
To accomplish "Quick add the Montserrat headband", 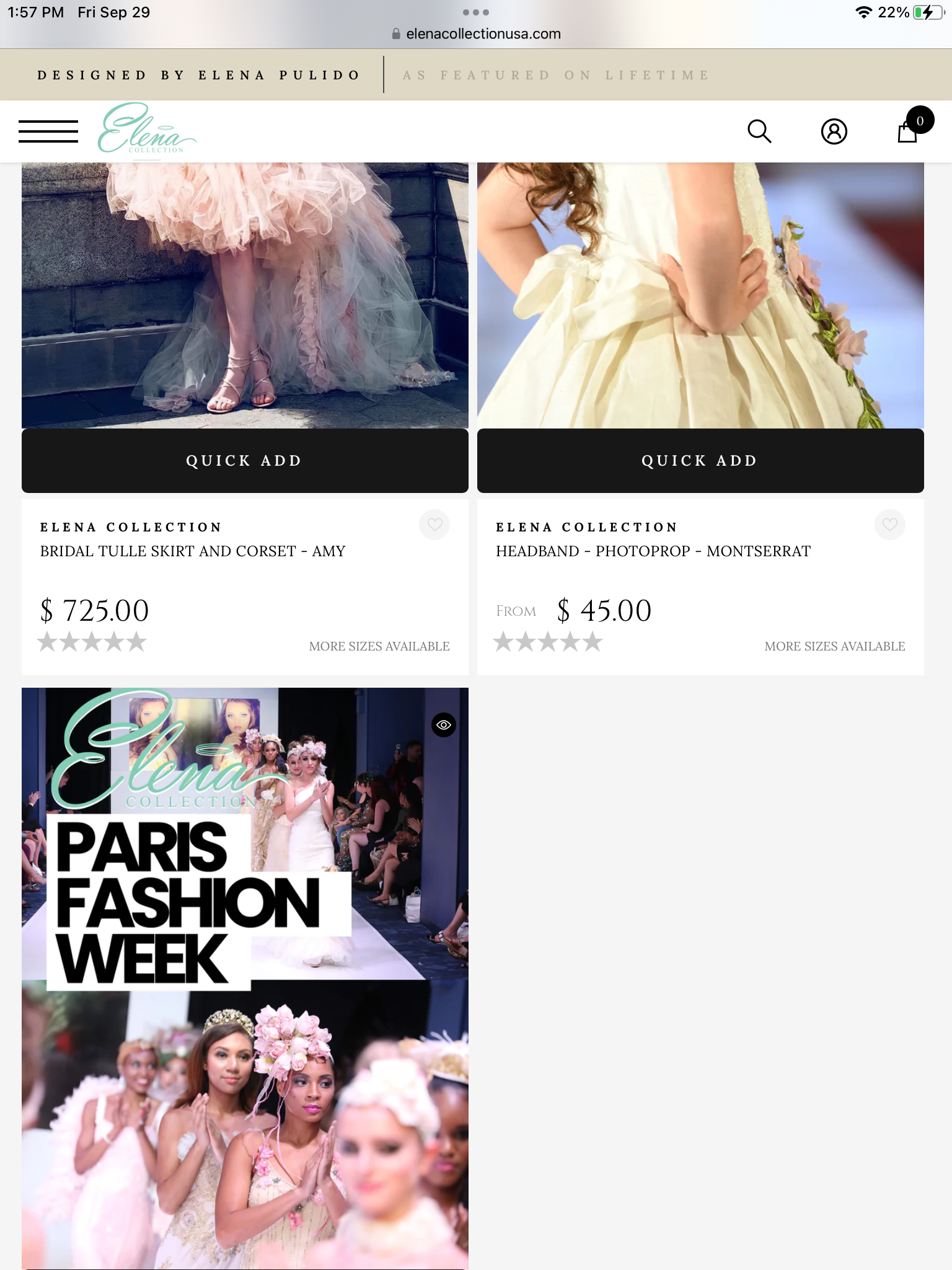I will point(700,461).
